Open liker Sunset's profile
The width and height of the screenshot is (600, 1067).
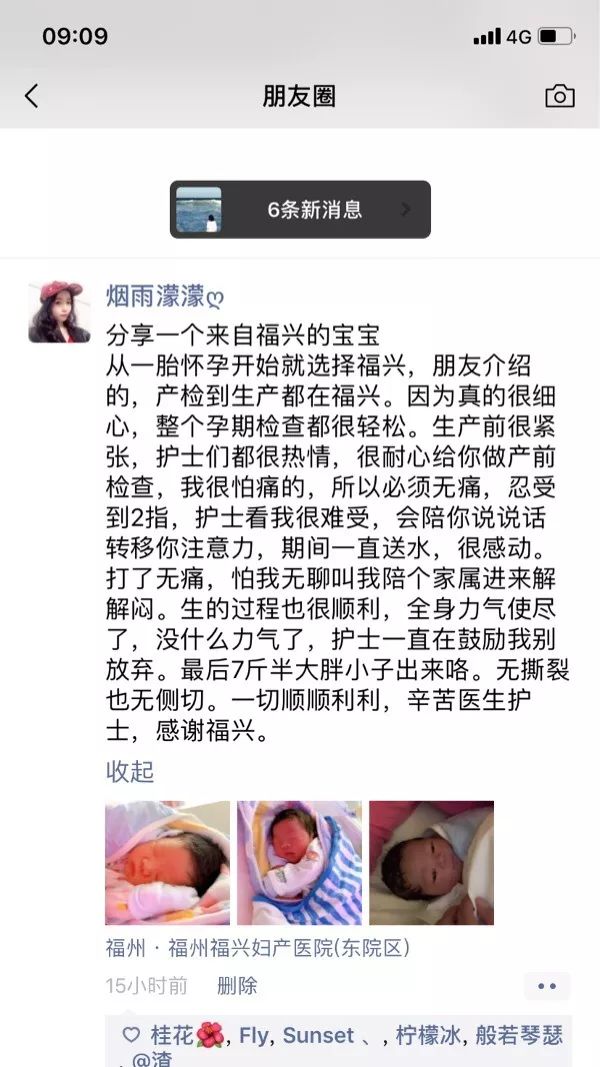tap(317, 1036)
